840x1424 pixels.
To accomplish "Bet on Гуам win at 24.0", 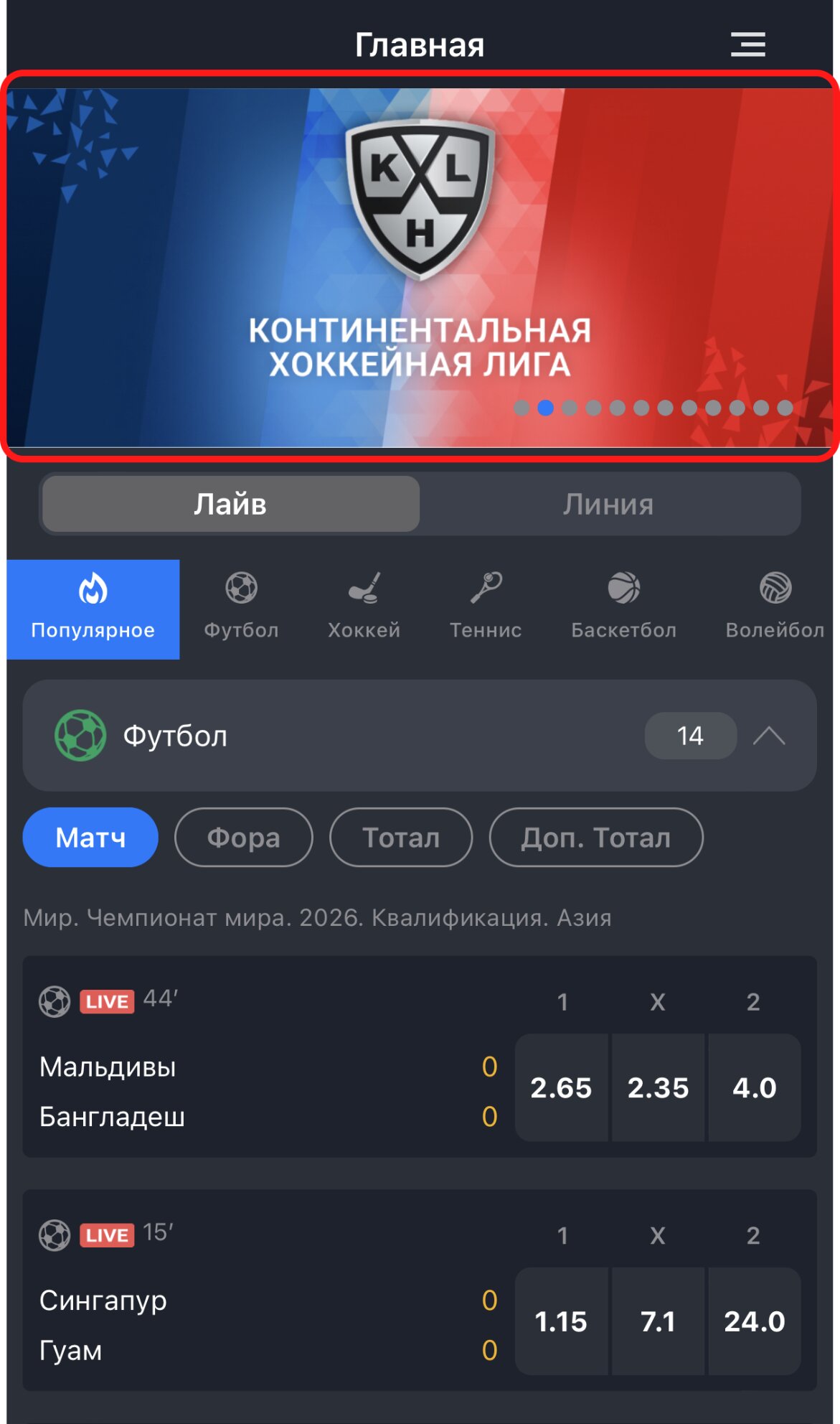I will tap(755, 1321).
